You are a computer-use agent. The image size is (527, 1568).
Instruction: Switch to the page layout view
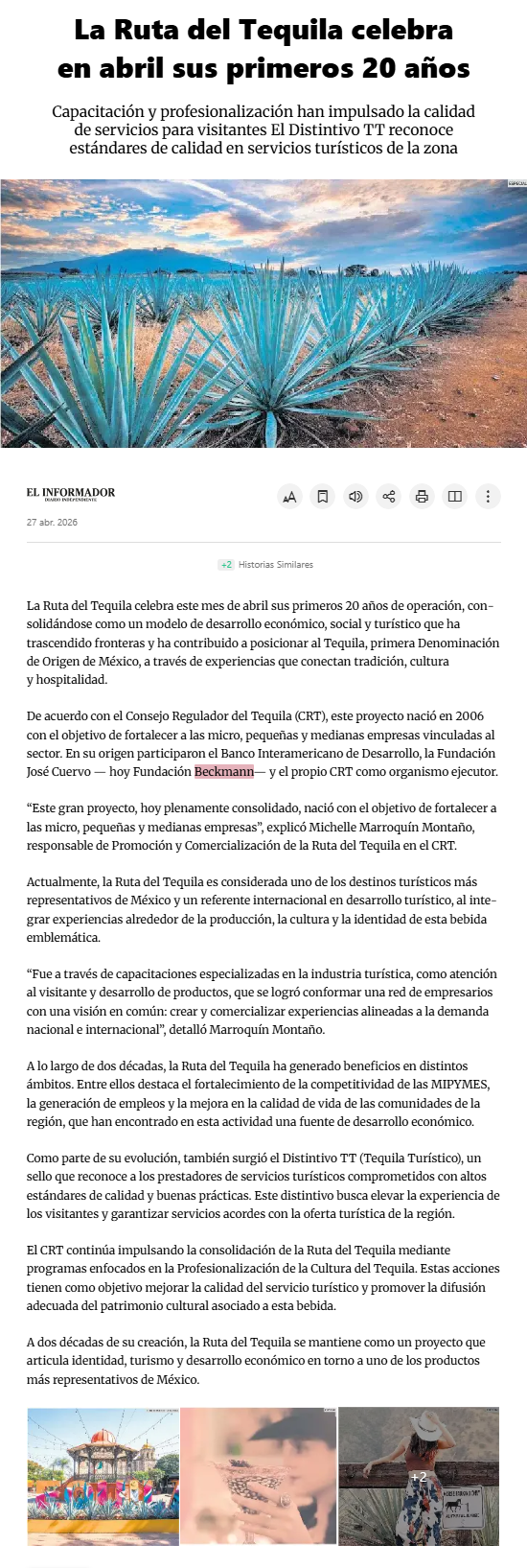(455, 496)
